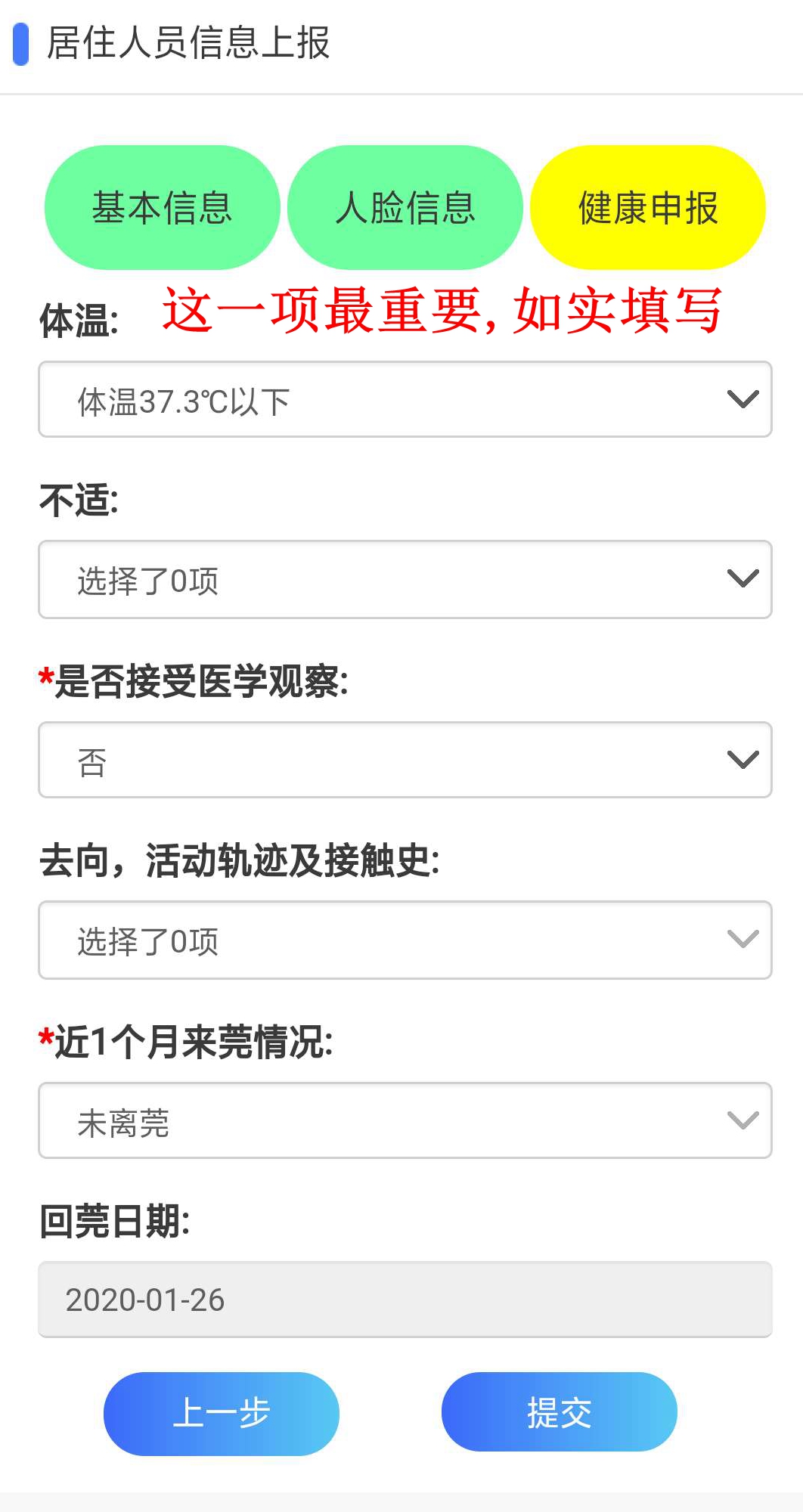This screenshot has width=803, height=1512.
Task: Expand the 体温 dropdown
Action: point(405,400)
